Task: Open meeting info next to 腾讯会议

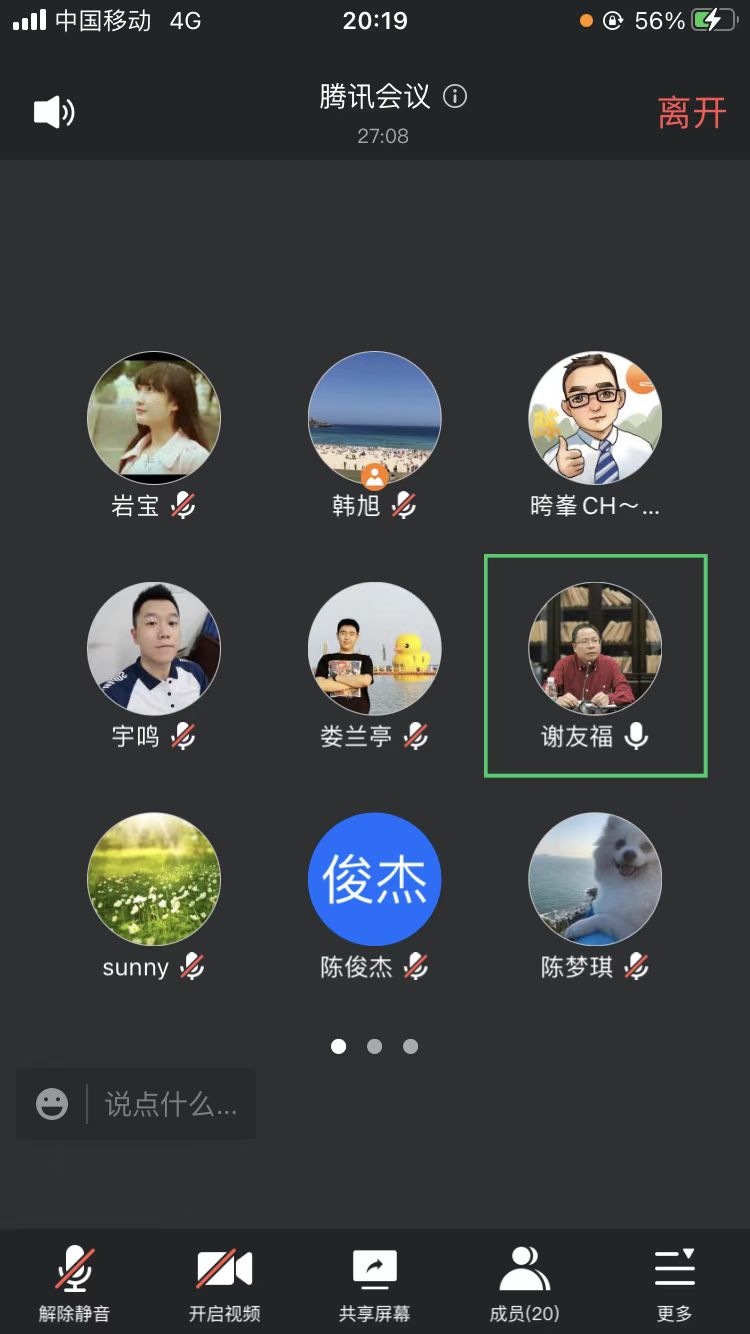Action: pyautogui.click(x=455, y=96)
